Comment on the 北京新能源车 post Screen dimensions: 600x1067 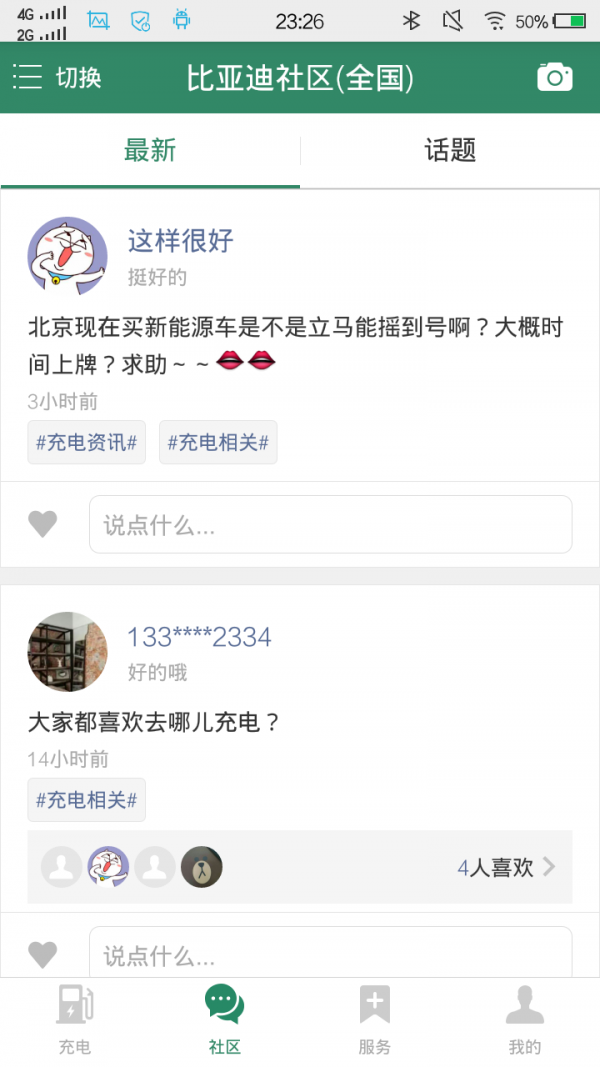[x=330, y=524]
